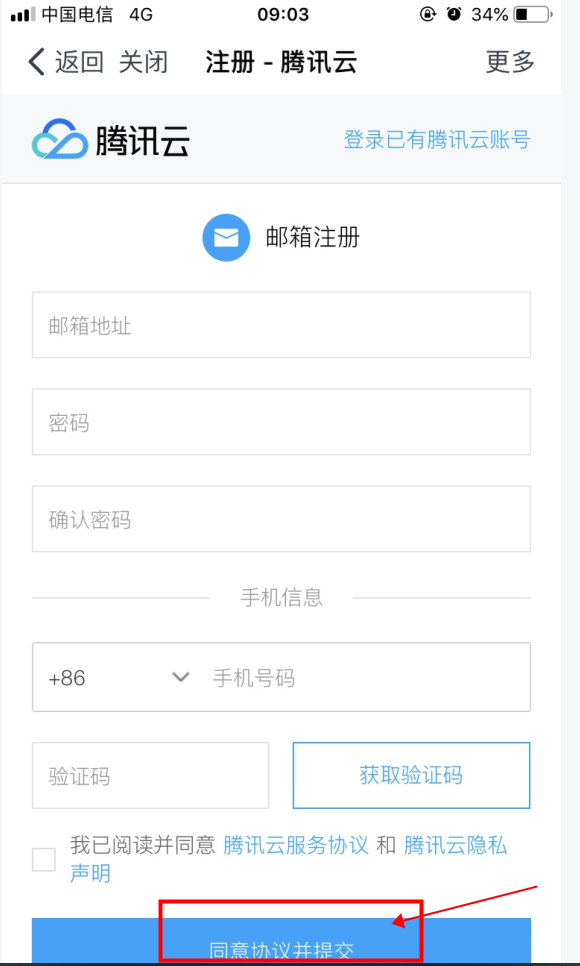Open the 腾讯云隐私声明 link
580x966 pixels.
point(456,846)
